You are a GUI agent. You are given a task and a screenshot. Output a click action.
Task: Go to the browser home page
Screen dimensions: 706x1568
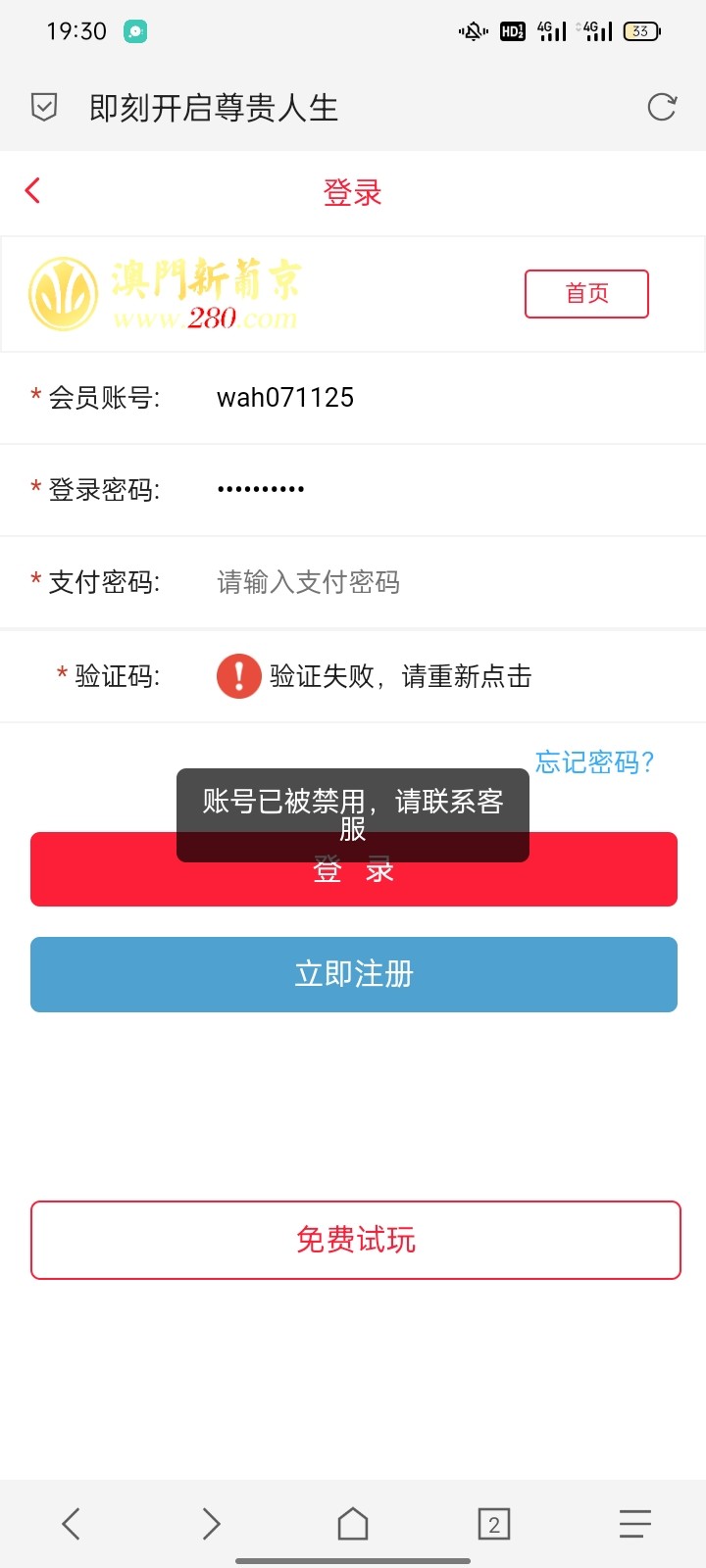tap(353, 1524)
